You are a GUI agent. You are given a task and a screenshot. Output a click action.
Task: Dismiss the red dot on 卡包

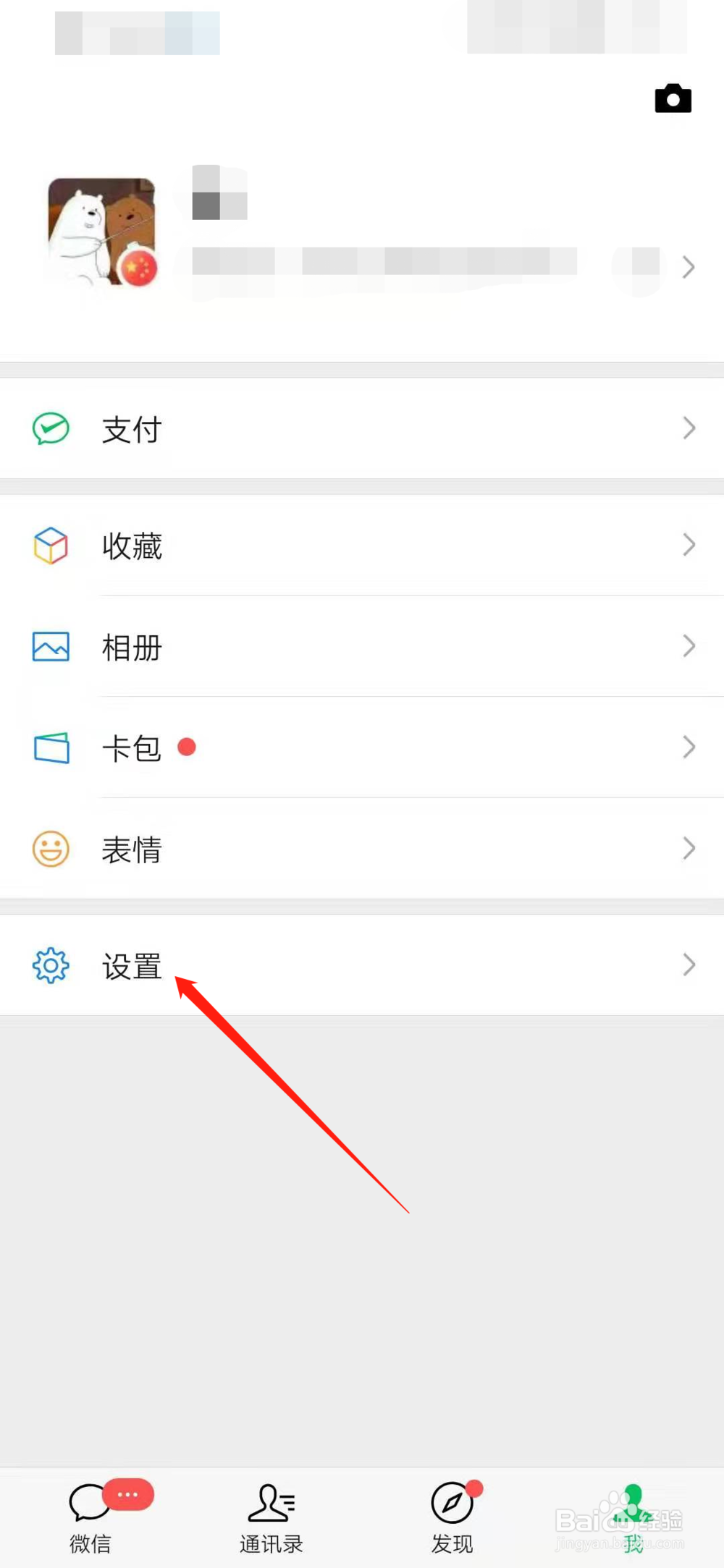point(187,747)
